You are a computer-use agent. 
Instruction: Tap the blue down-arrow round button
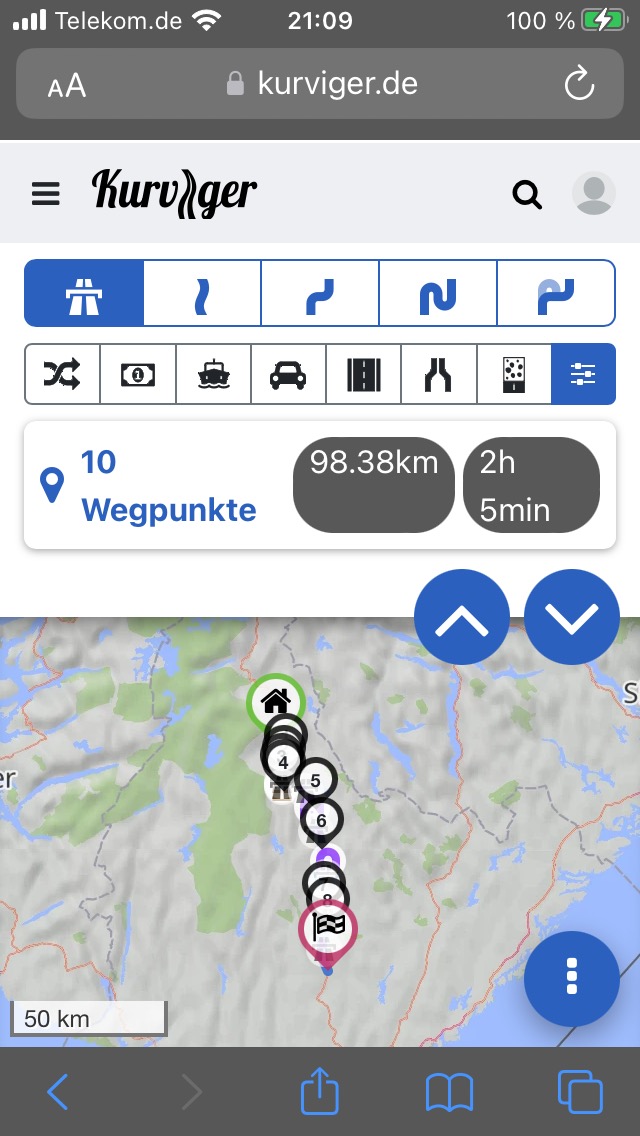572,620
